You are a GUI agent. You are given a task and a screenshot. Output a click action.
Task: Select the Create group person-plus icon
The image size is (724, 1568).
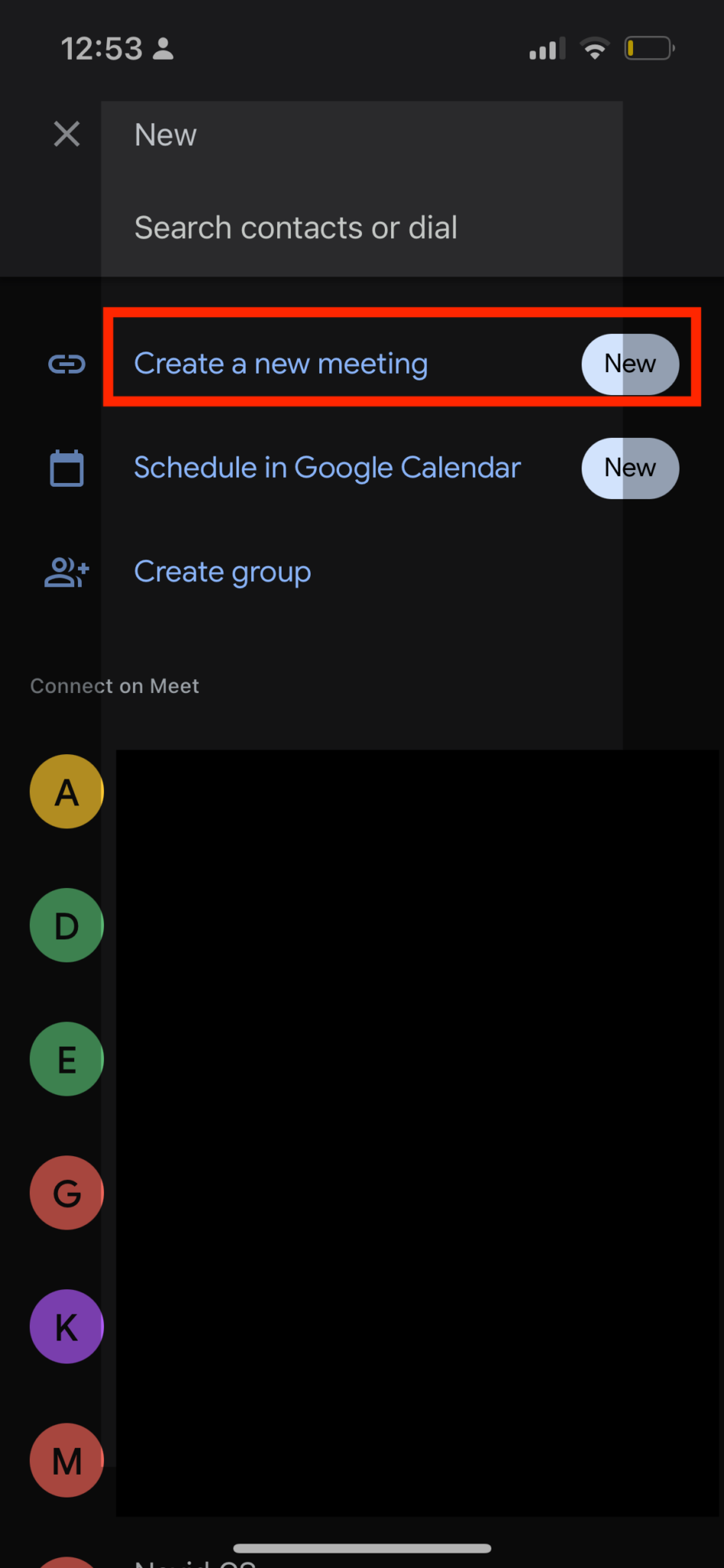pos(67,572)
